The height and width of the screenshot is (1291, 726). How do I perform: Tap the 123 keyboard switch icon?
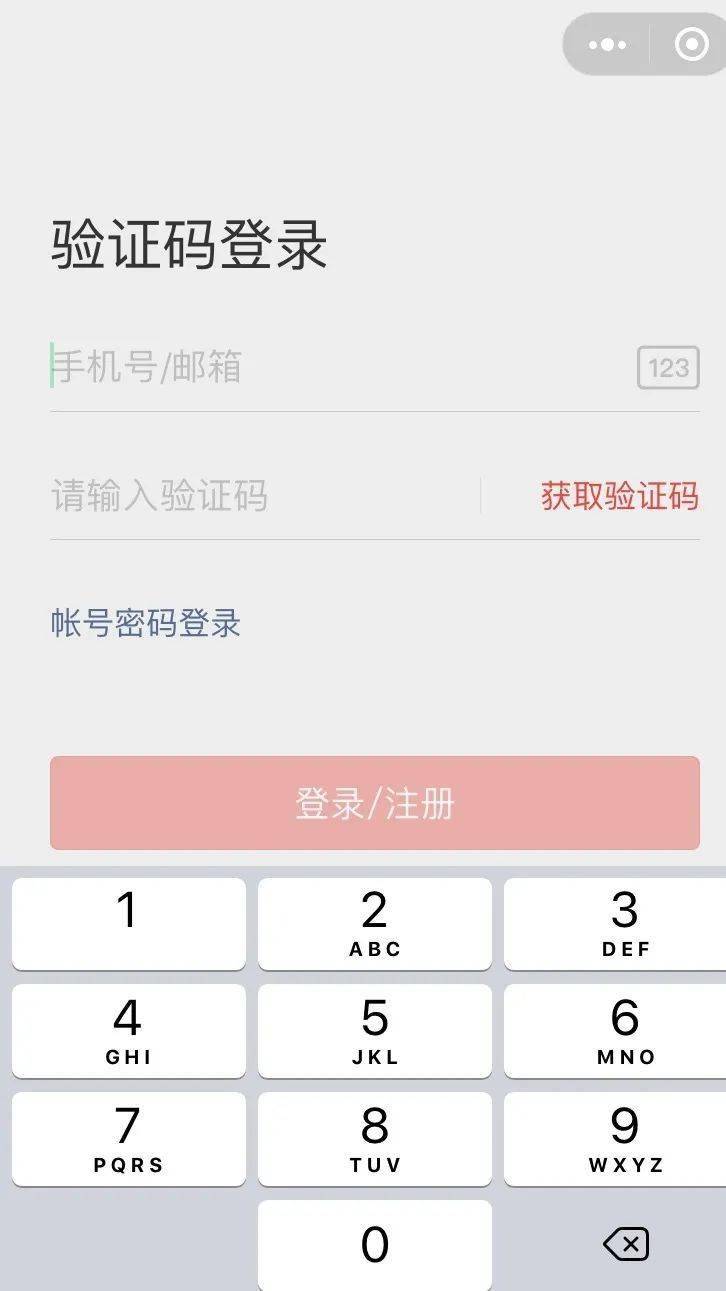point(668,368)
